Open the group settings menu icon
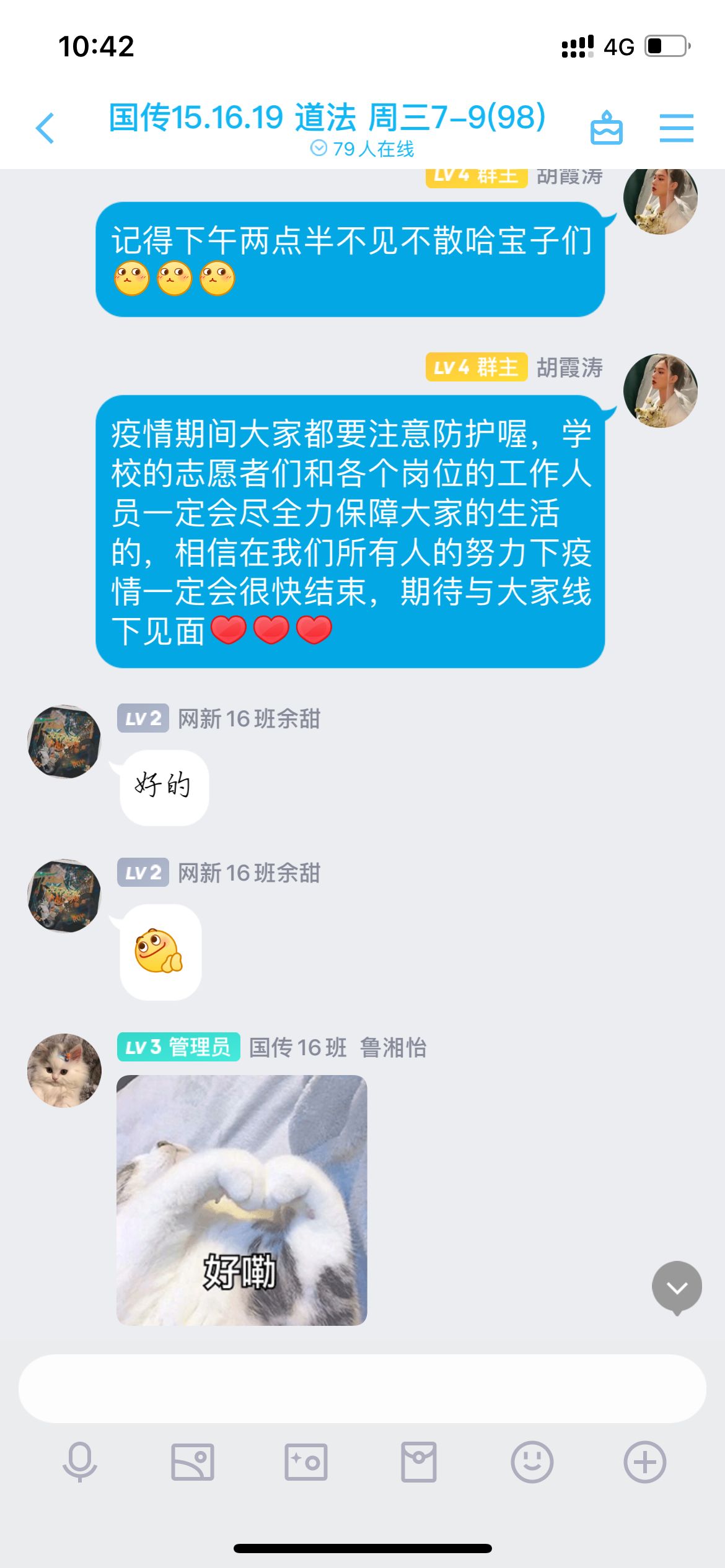This screenshot has width=725, height=1568. [x=676, y=128]
